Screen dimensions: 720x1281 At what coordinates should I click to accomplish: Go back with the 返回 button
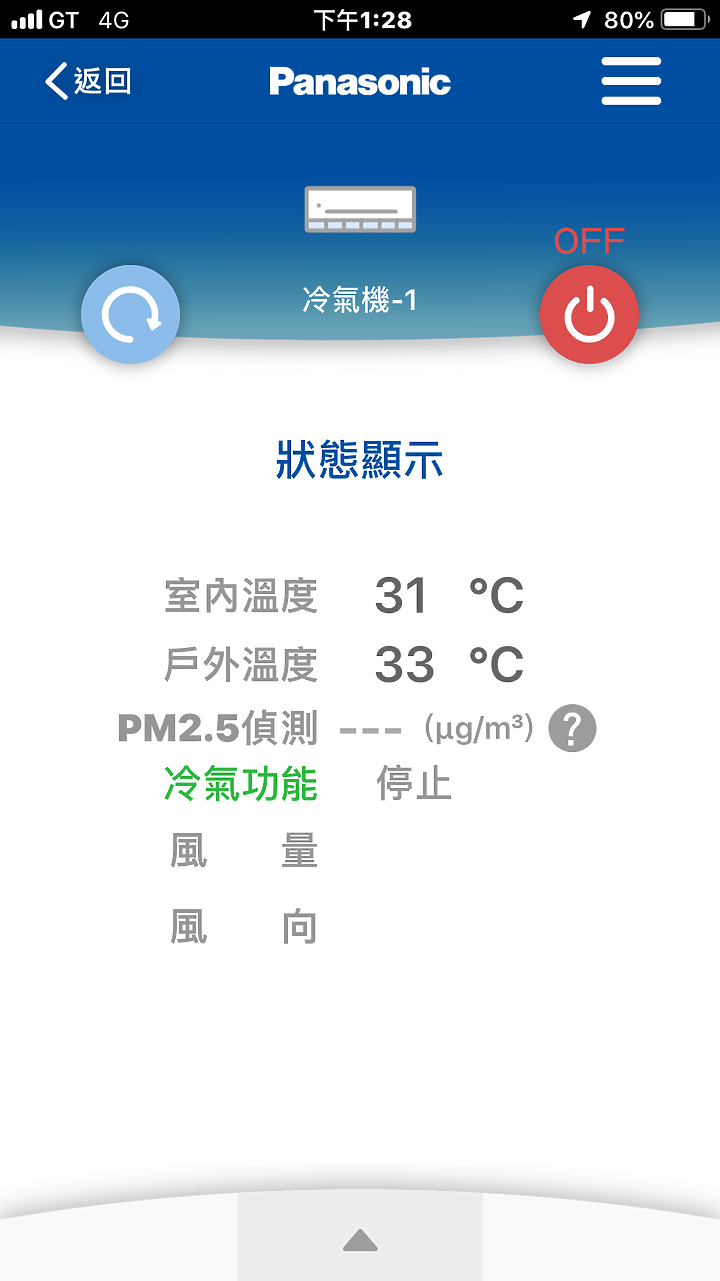tap(88, 81)
